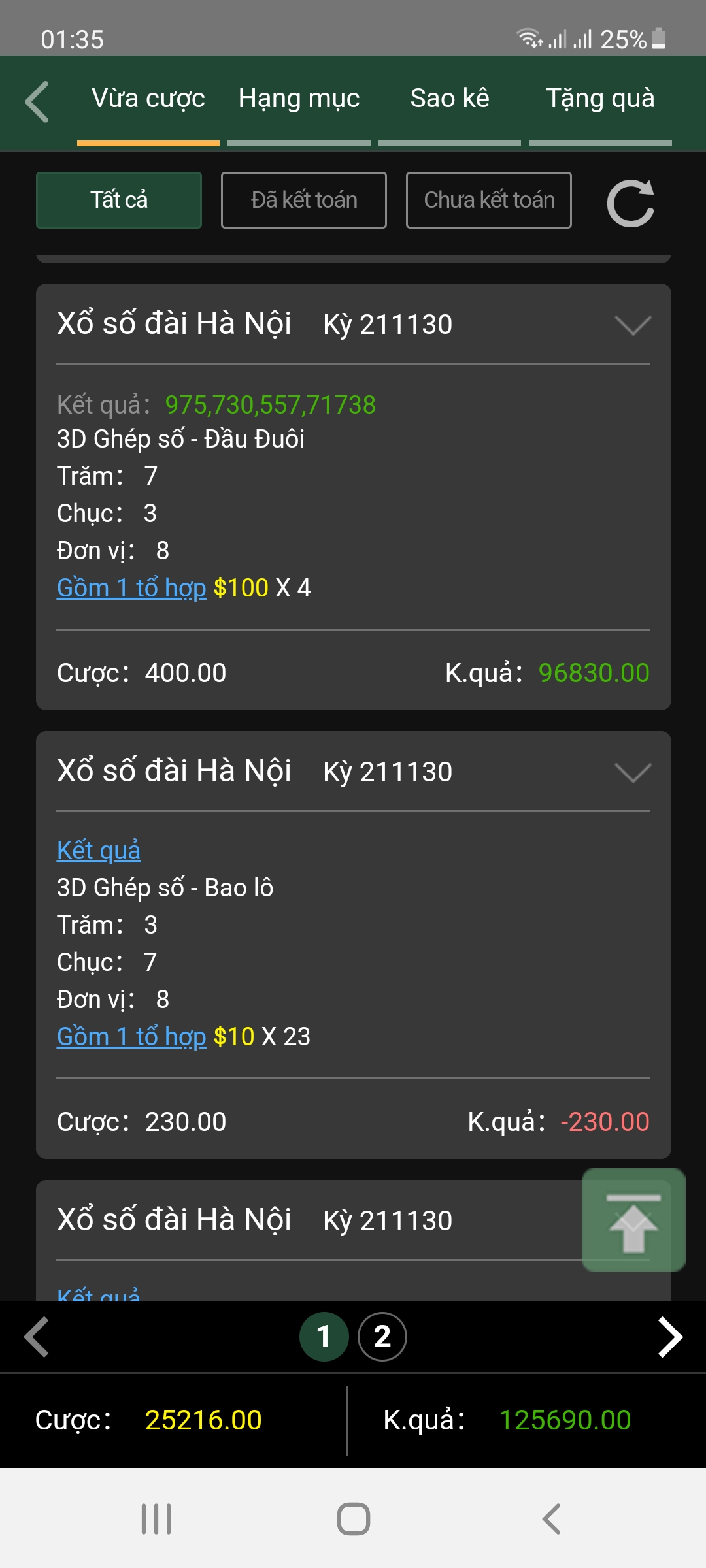Filter bets by Đã kết toán

304,200
